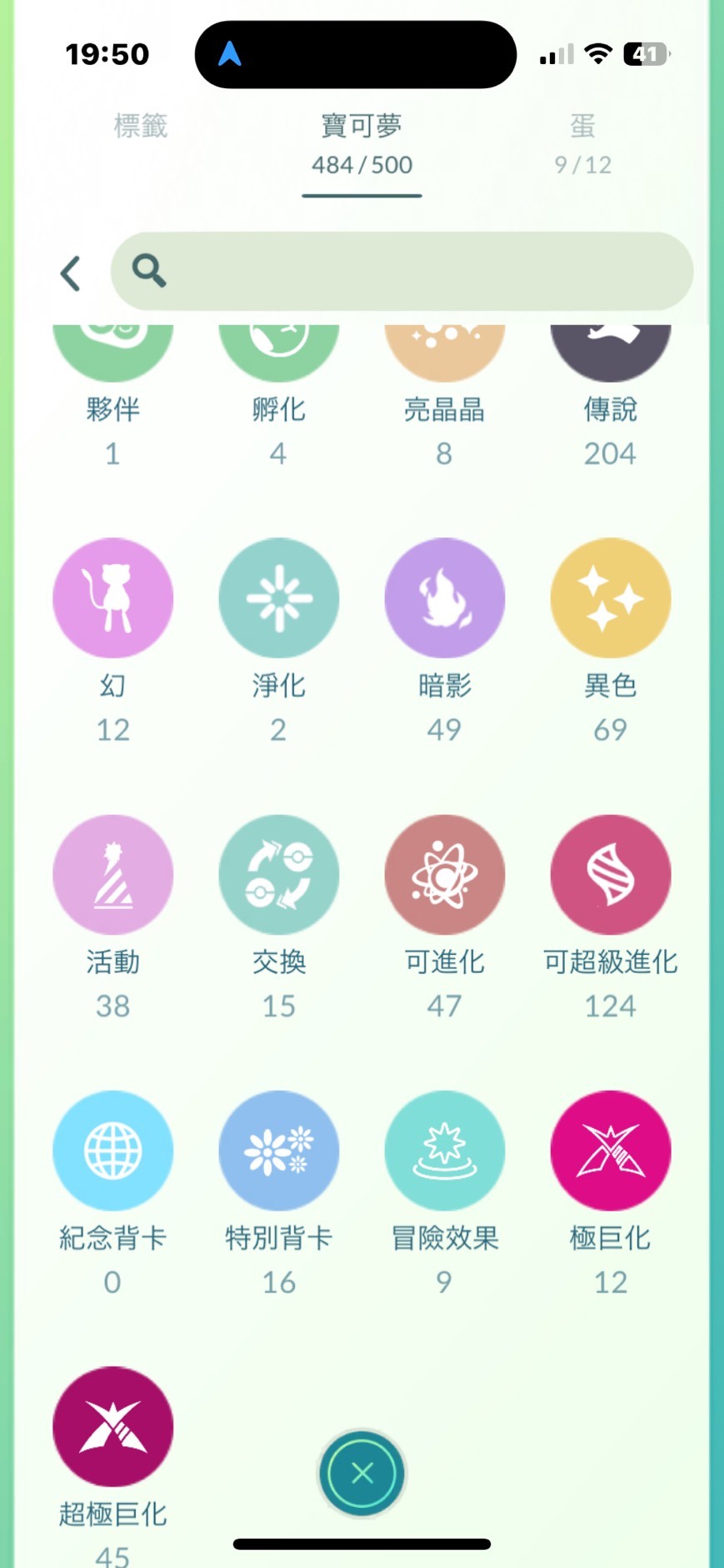Filter by 異色 Pokémon
The image size is (724, 1568).
tap(610, 598)
